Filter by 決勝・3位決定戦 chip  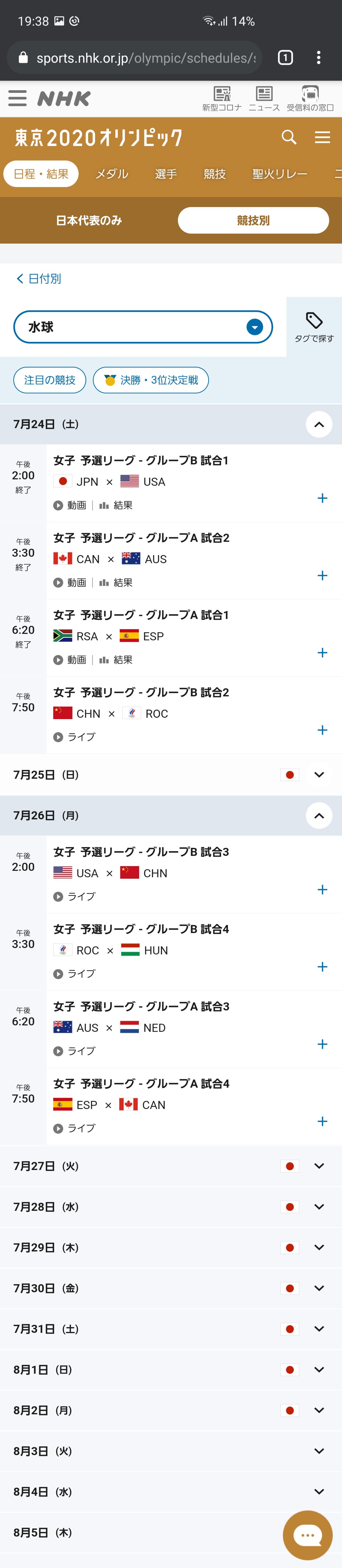[x=151, y=380]
